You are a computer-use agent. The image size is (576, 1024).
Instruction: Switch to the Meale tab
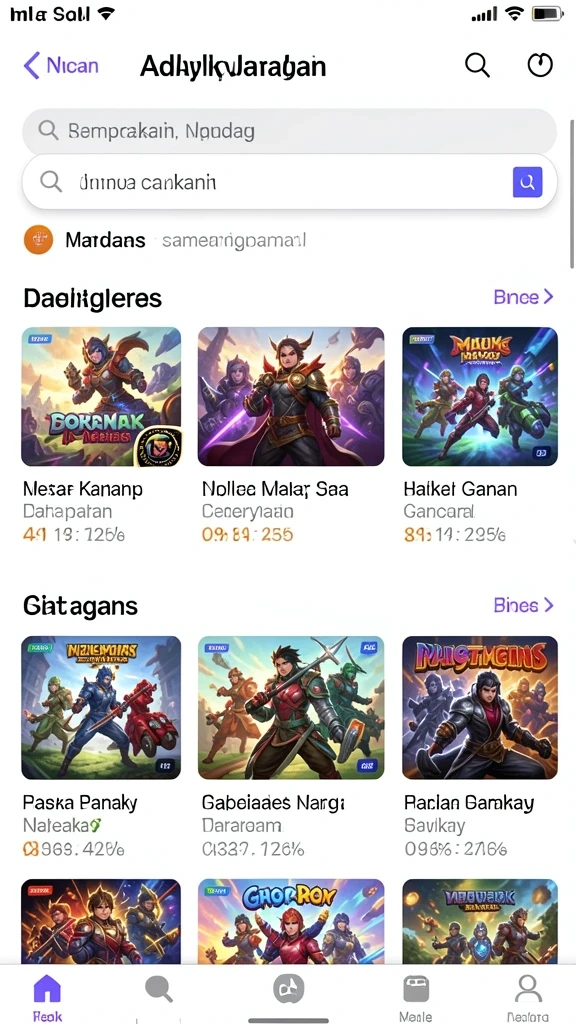(415, 997)
